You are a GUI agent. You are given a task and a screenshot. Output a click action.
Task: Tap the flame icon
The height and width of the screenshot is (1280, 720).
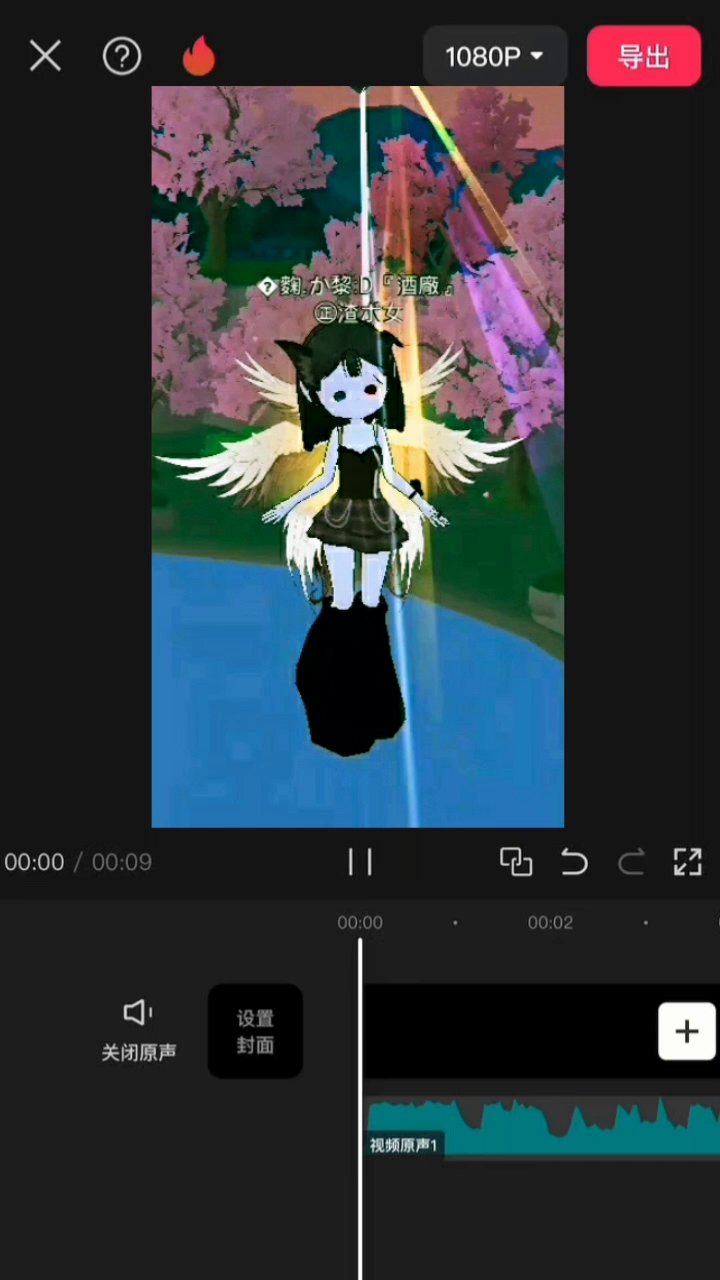click(198, 56)
